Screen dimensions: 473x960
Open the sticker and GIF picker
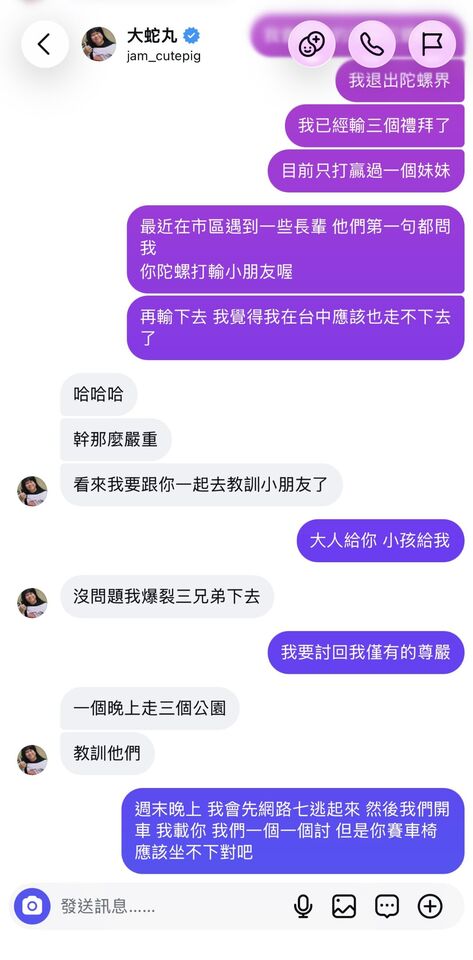point(387,906)
